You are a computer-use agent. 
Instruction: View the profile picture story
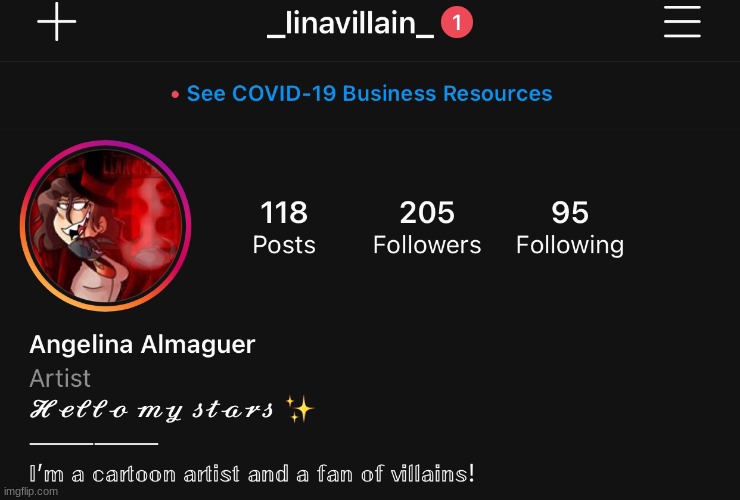click(x=105, y=228)
